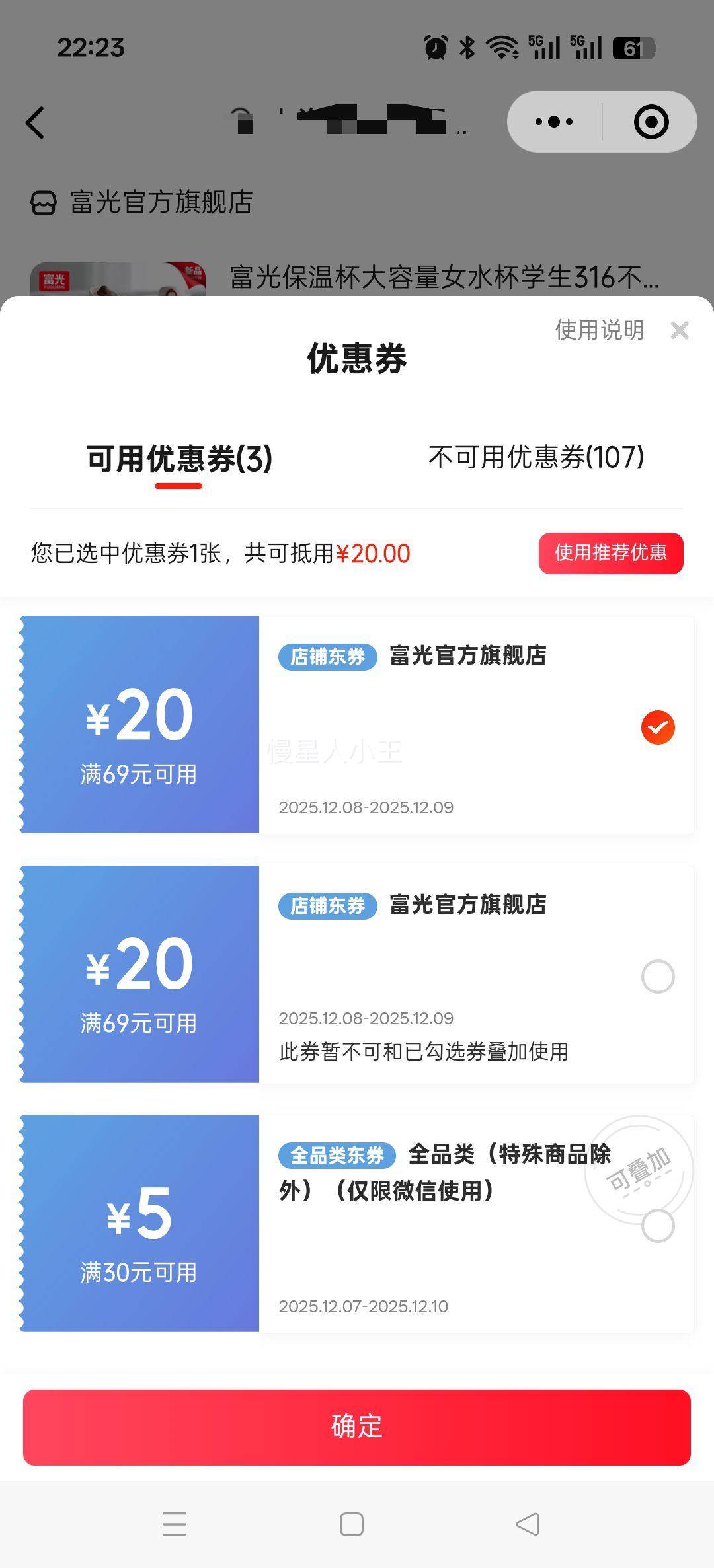714x1568 pixels.
Task: Uncheck the selected ¥20 富光官方旗舰店 coupon
Action: (x=657, y=728)
